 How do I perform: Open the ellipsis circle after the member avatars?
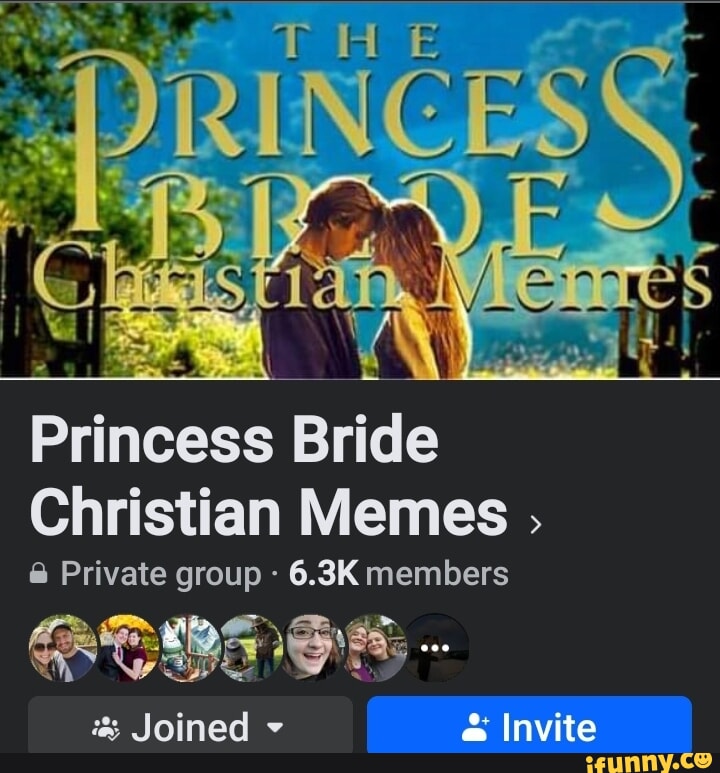[434, 648]
